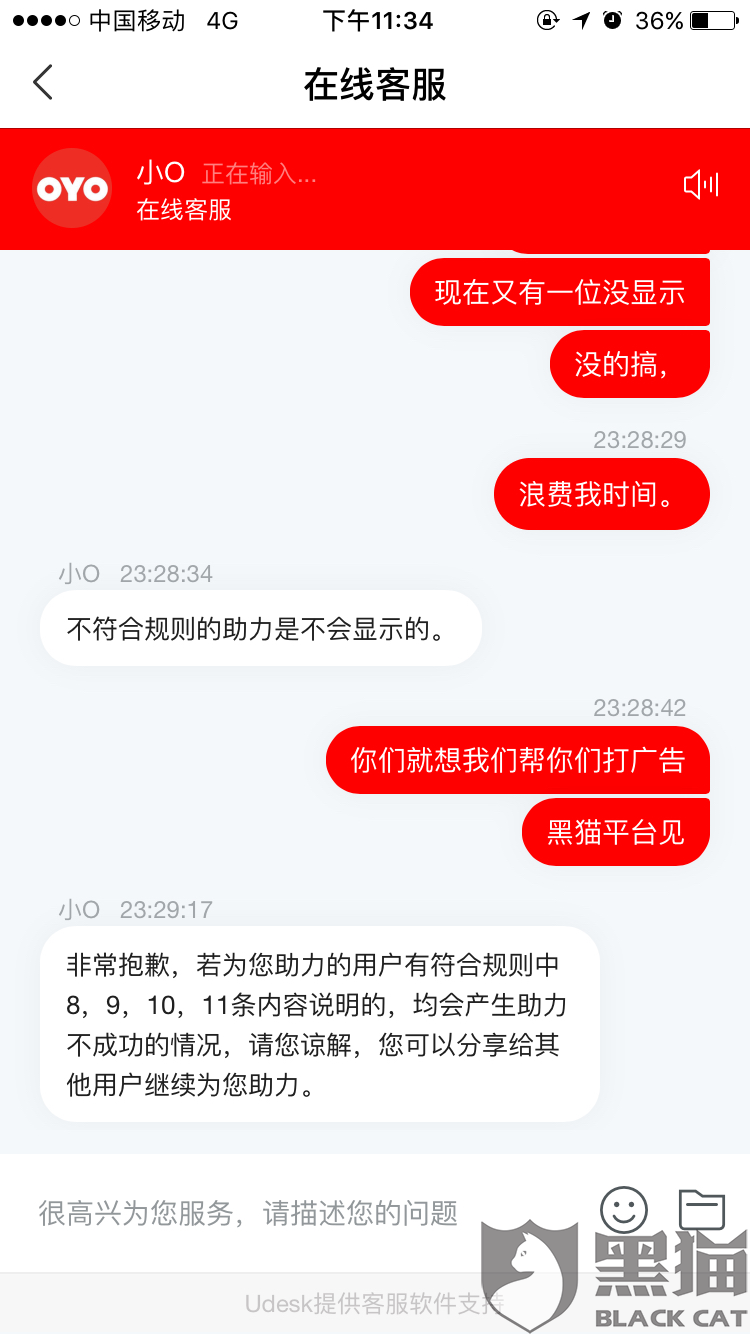
Task: Toggle the sound speaker icon
Action: pyautogui.click(x=701, y=184)
